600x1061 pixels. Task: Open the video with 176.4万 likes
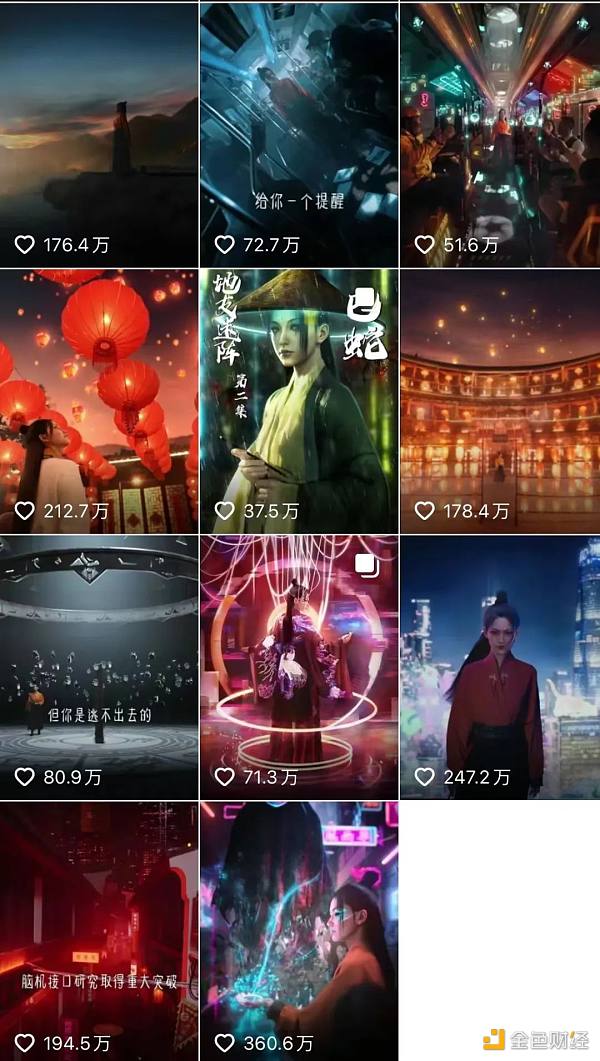[x=99, y=133]
